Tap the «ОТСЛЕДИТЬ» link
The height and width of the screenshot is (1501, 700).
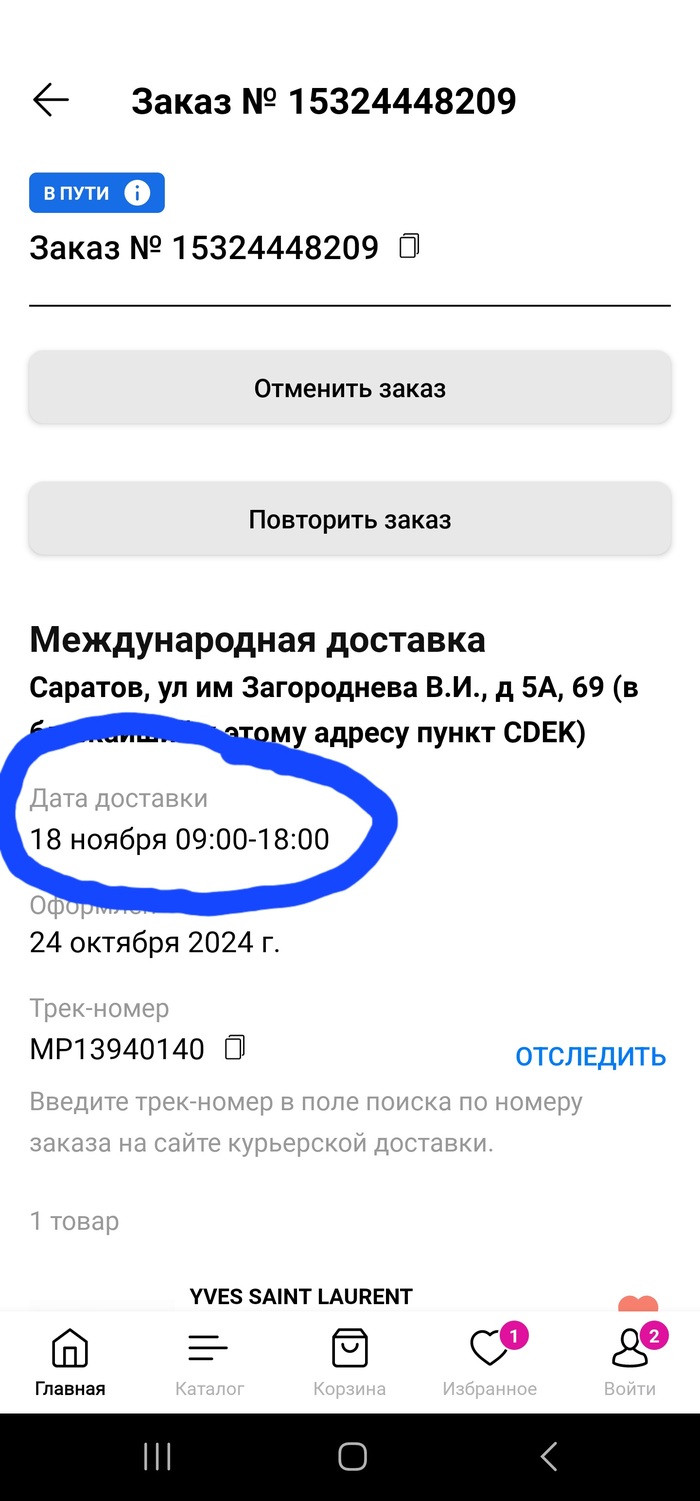(590, 1056)
